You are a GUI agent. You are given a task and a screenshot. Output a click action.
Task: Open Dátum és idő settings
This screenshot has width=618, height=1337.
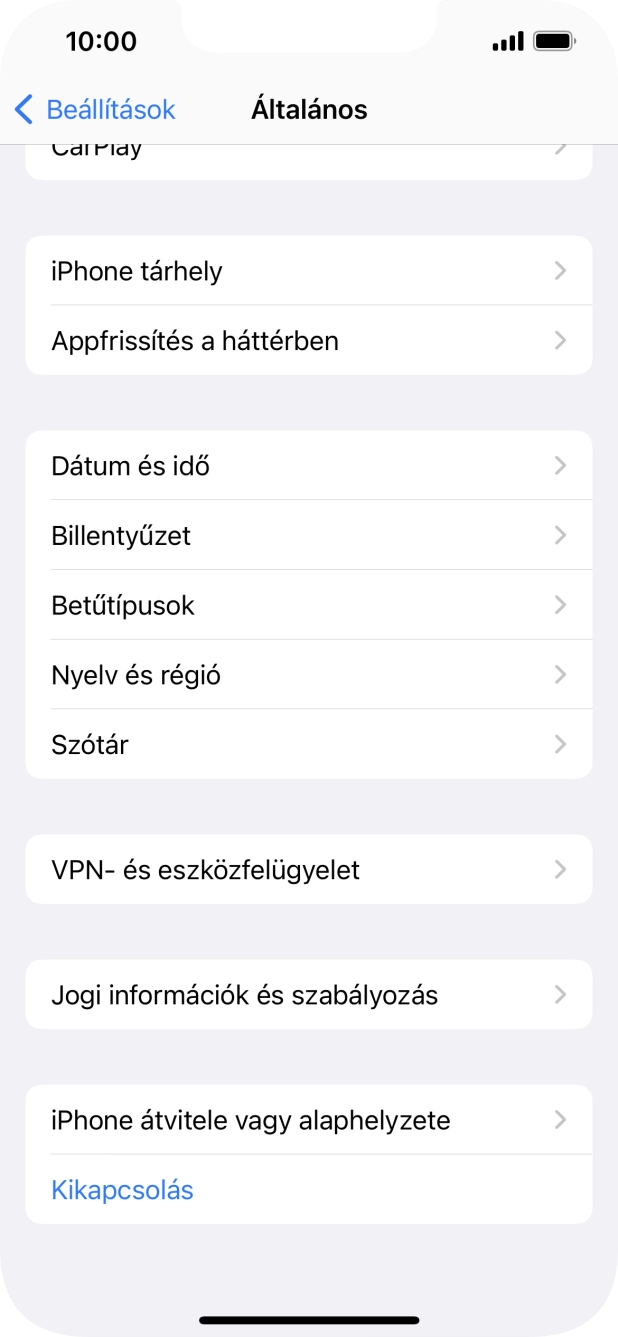tap(308, 466)
